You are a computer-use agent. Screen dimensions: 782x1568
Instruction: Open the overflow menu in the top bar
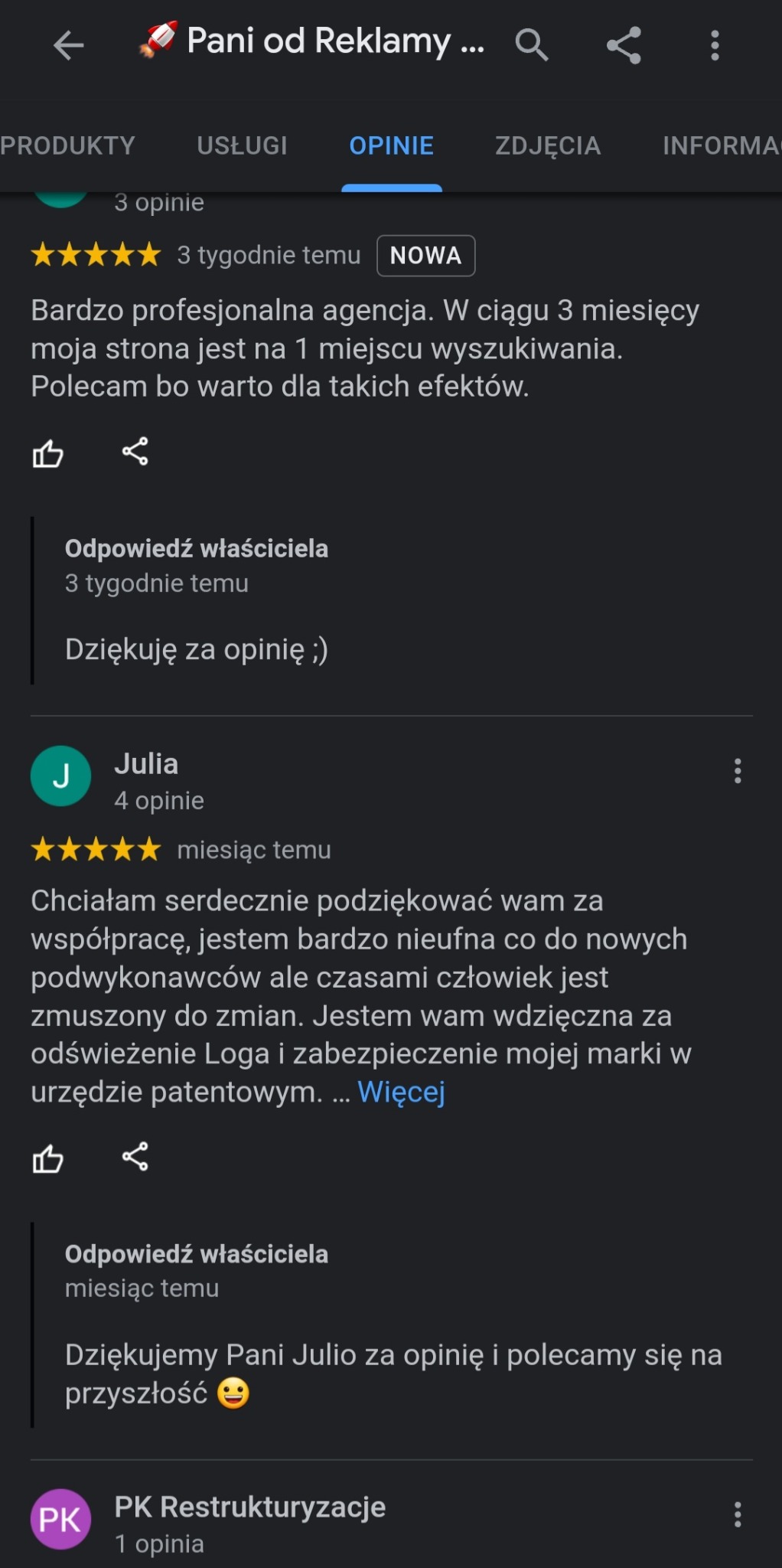click(714, 46)
